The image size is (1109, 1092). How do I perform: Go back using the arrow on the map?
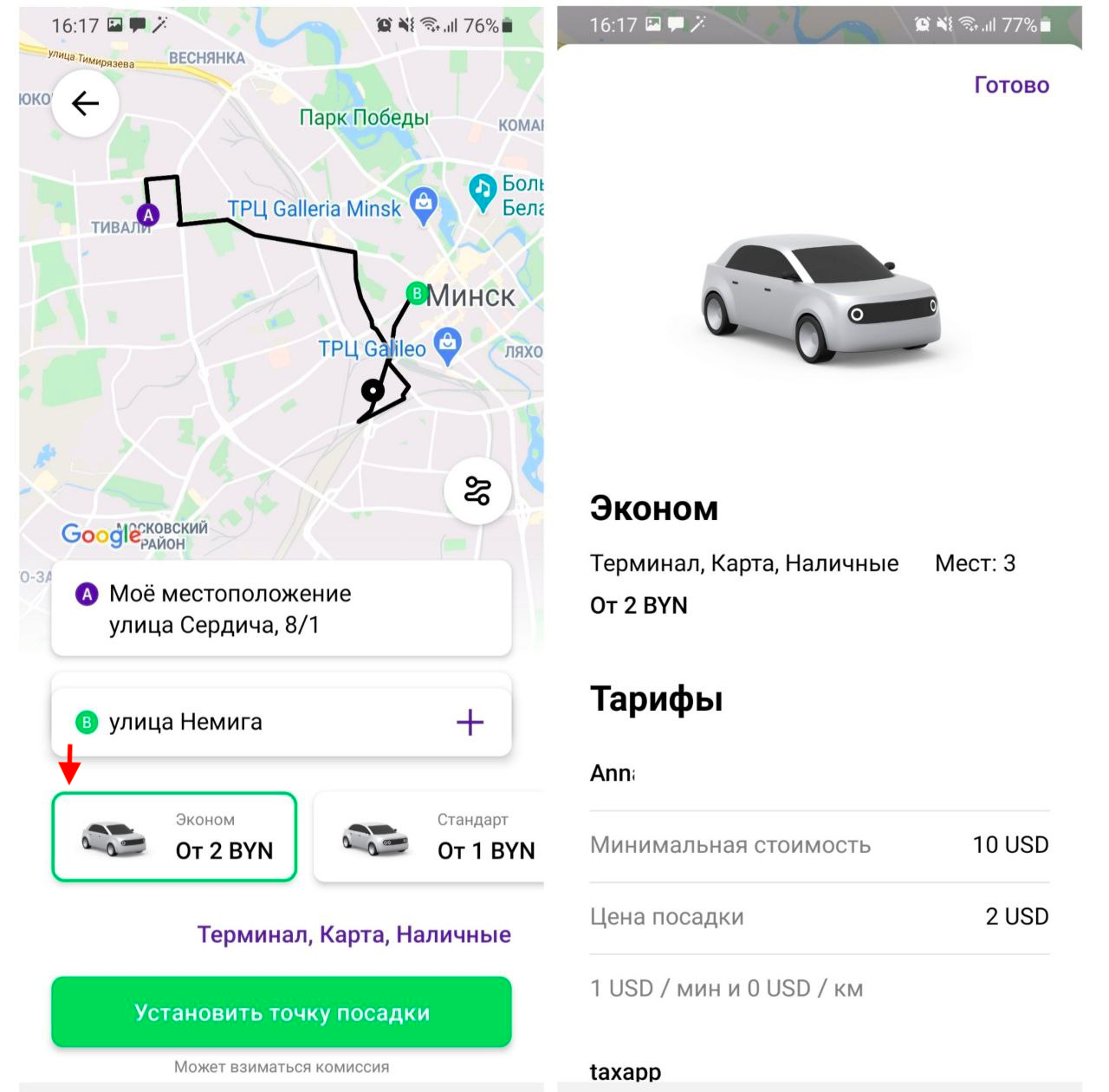tap(85, 104)
